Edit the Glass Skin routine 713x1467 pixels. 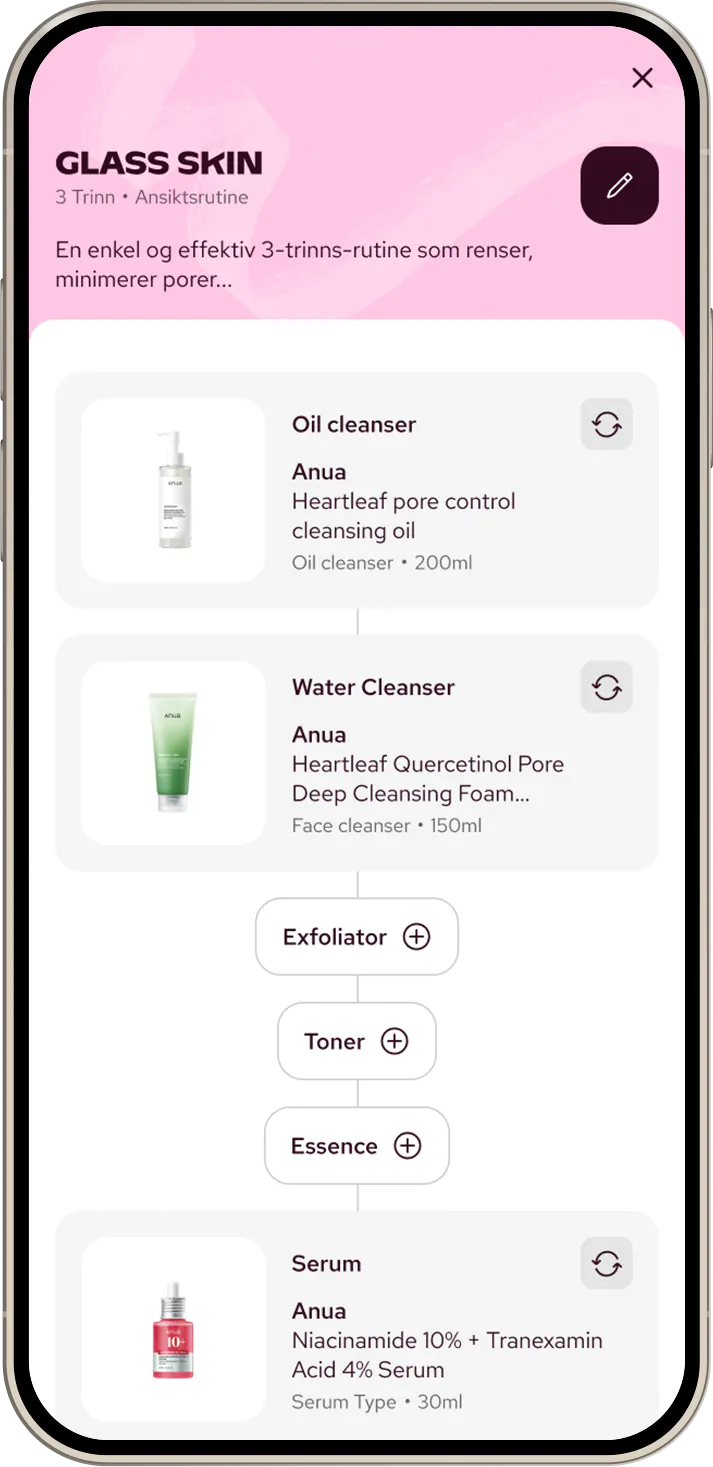(x=619, y=185)
